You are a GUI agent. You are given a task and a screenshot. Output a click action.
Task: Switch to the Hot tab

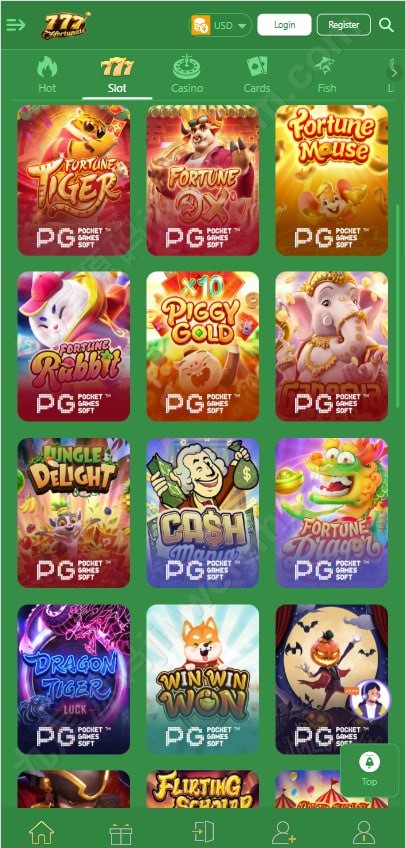pos(47,75)
